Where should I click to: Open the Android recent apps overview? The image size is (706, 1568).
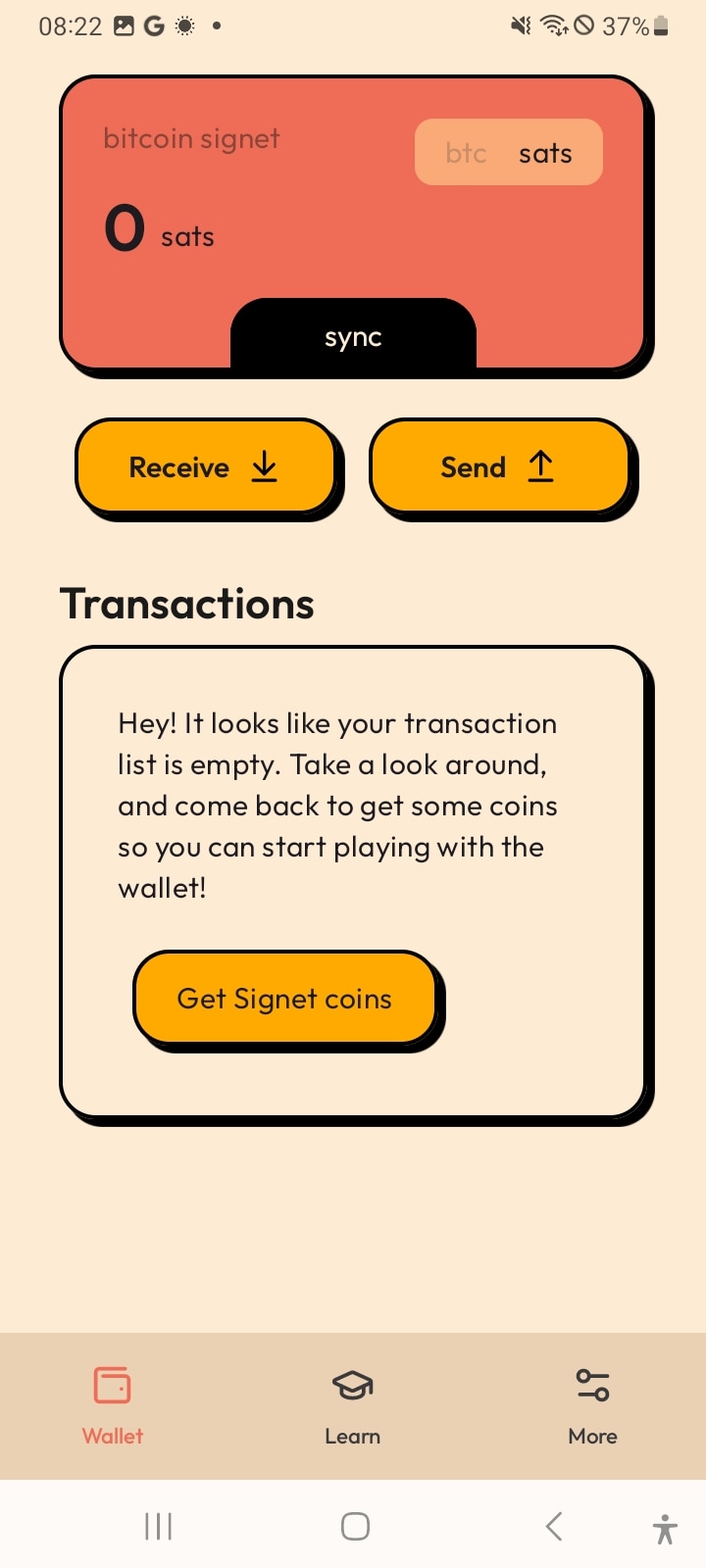[x=157, y=1525]
